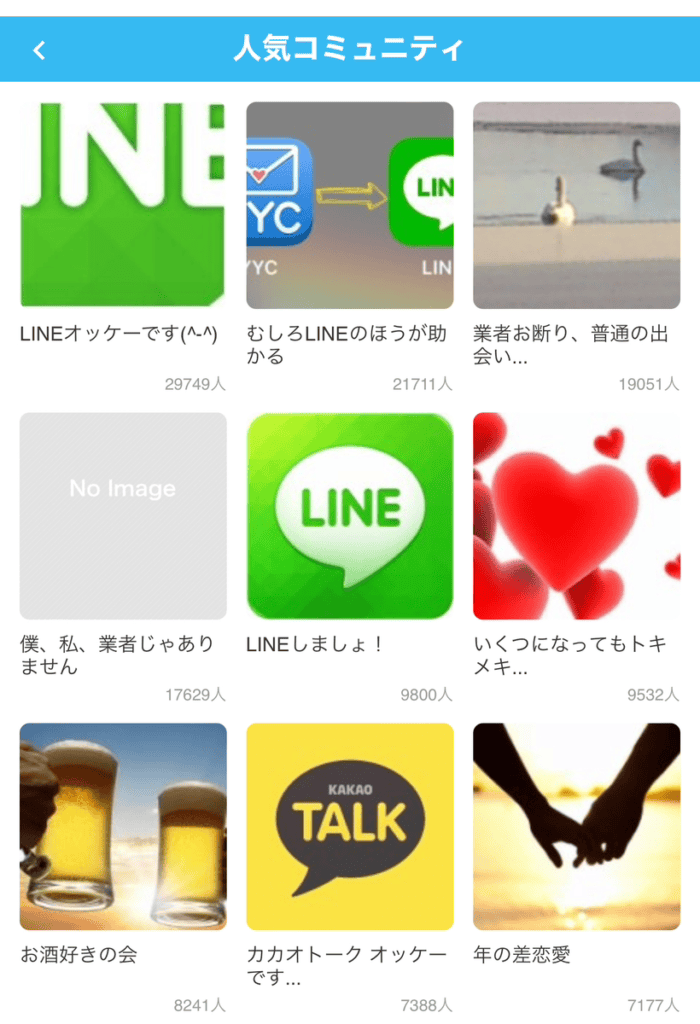Screen dimensions: 700x1024
Task: Open the お酒好きの会 community
Action: 123,826
